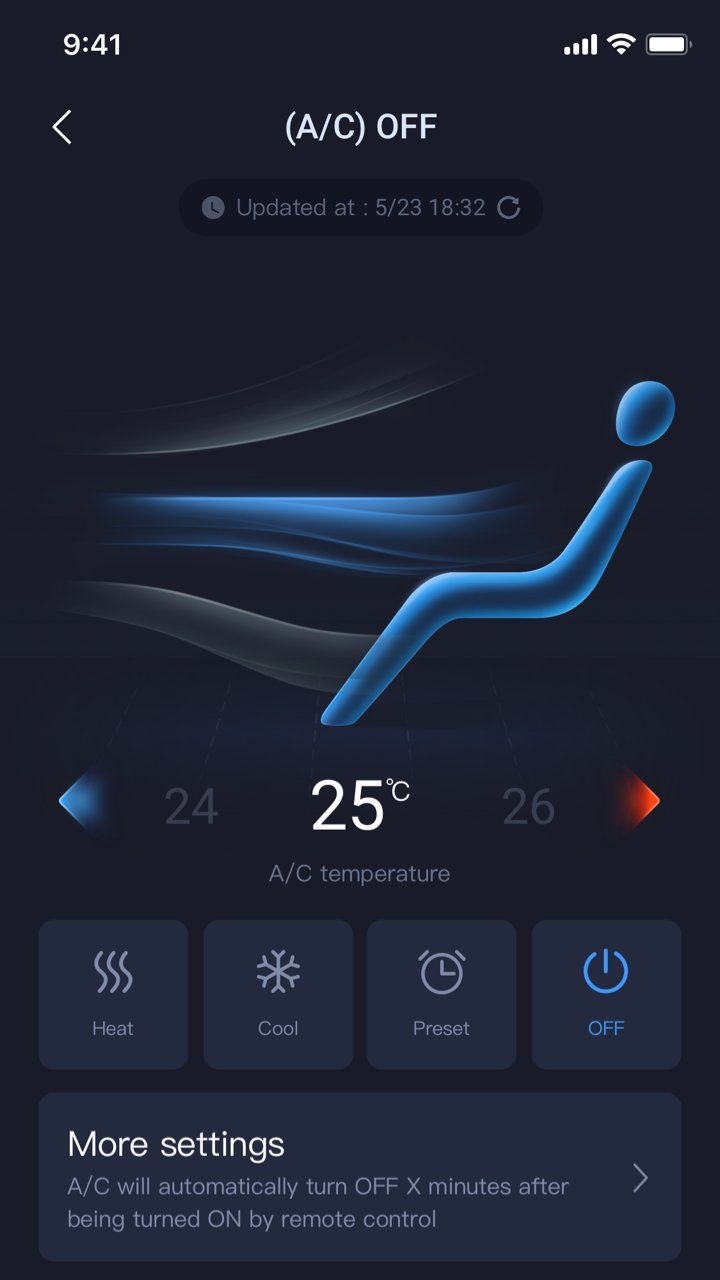Go back using the back chevron

(62, 127)
